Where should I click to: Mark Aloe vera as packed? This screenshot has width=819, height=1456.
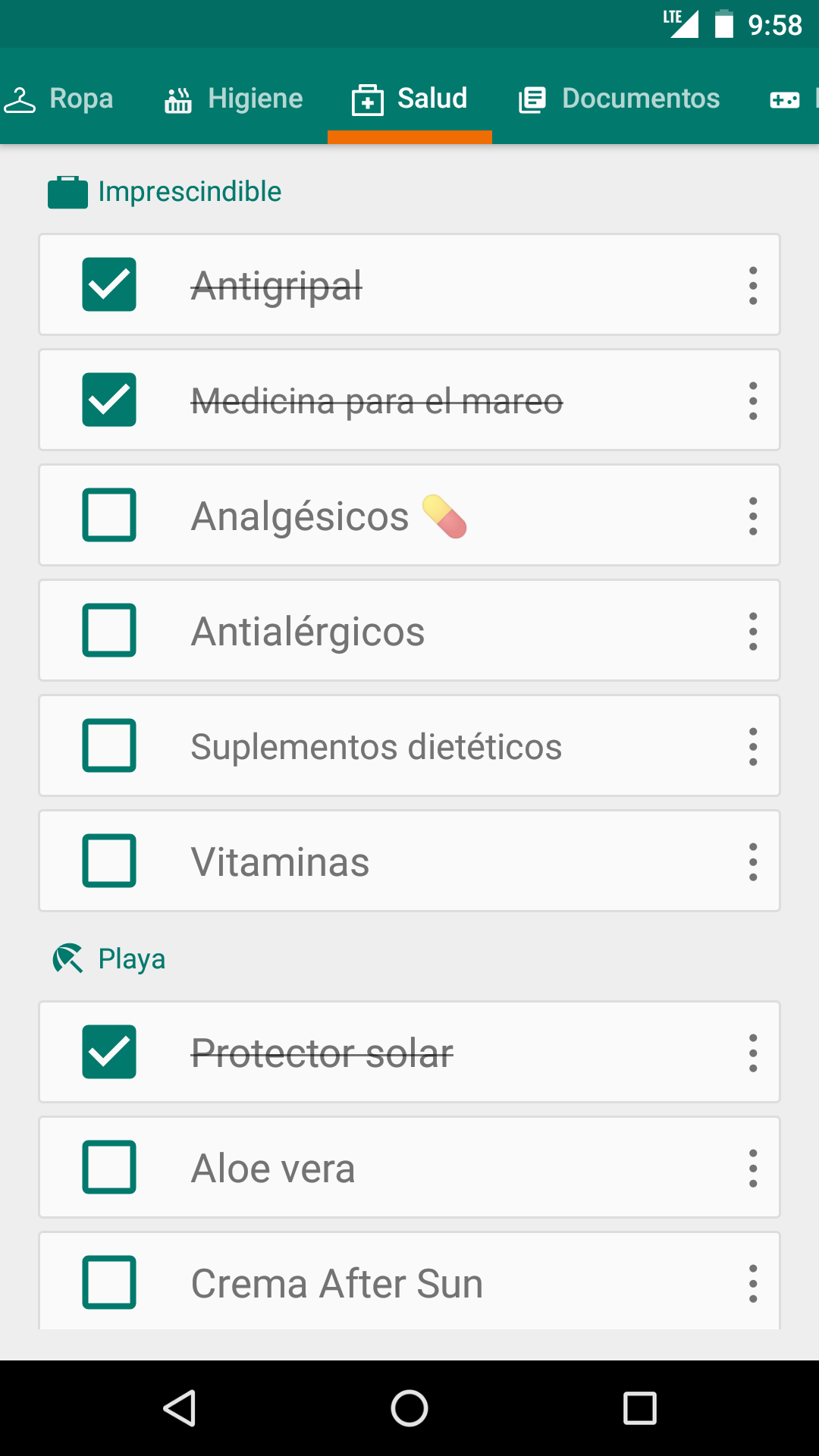point(109,1168)
